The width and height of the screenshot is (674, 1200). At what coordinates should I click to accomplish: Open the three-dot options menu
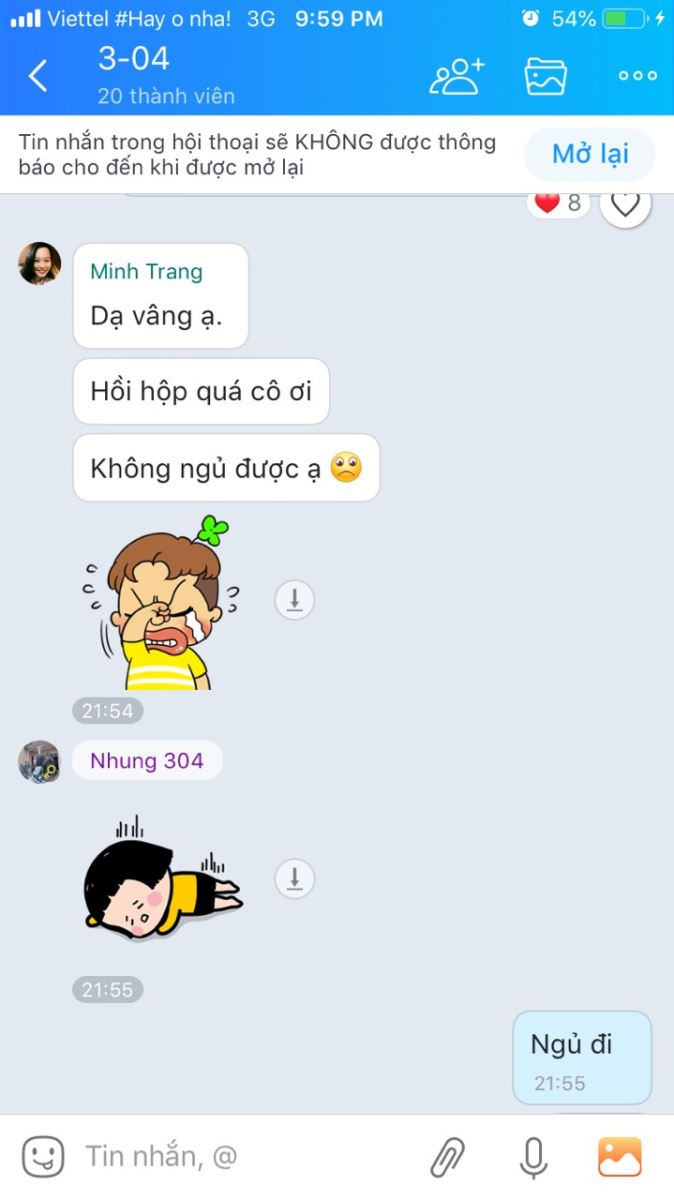click(x=637, y=76)
